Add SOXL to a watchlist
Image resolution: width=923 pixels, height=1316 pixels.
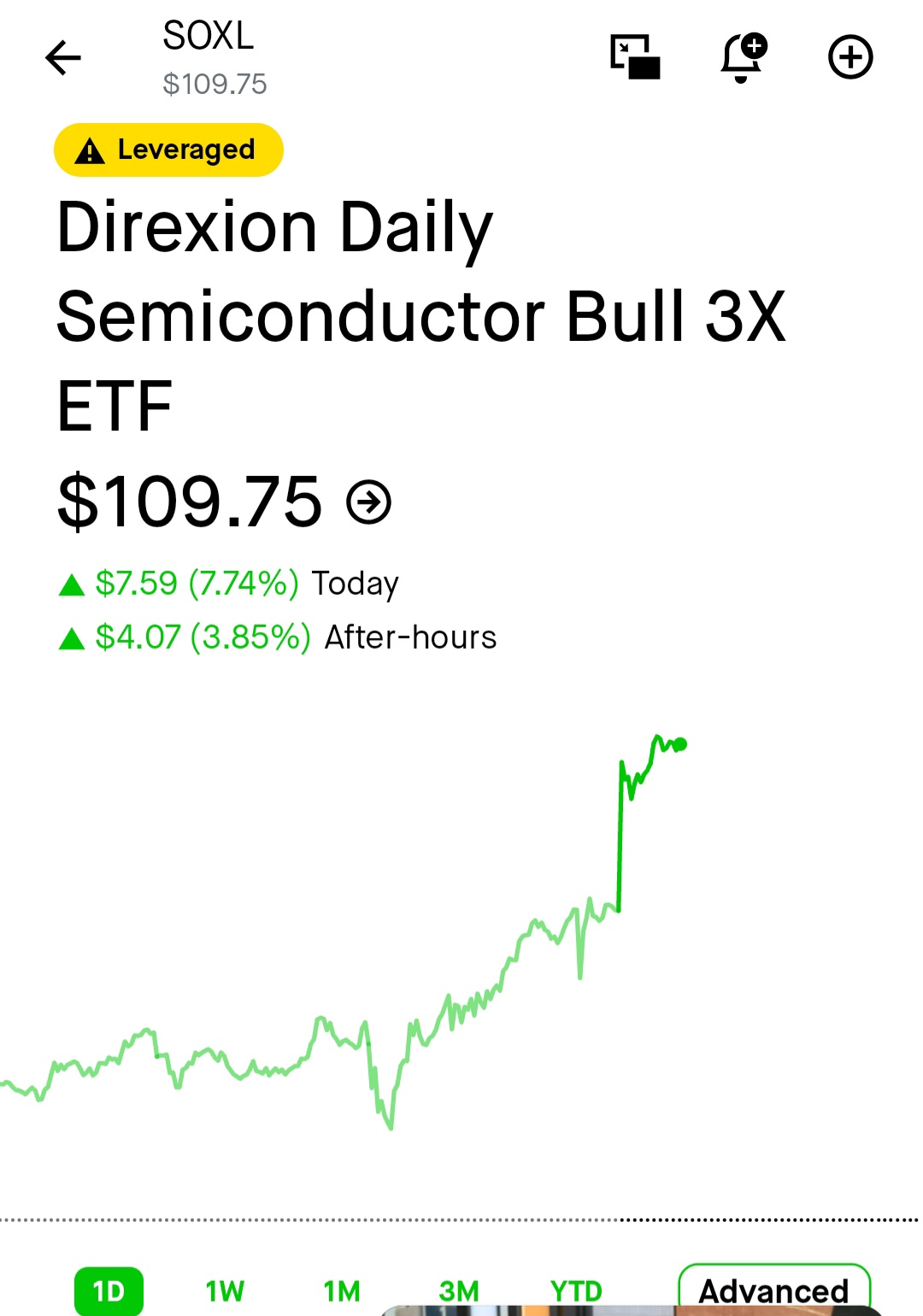[850, 57]
